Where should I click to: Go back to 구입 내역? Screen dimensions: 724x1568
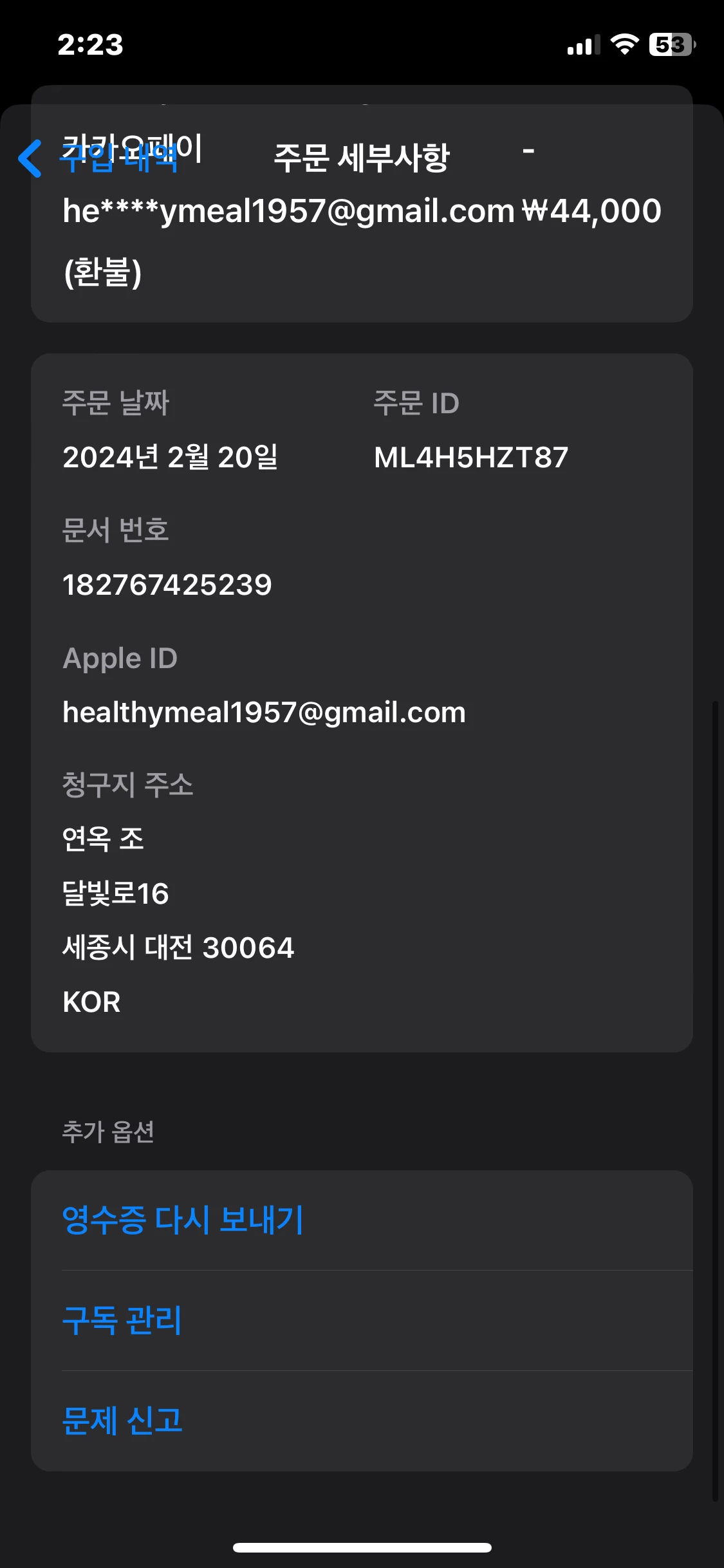coord(97,158)
